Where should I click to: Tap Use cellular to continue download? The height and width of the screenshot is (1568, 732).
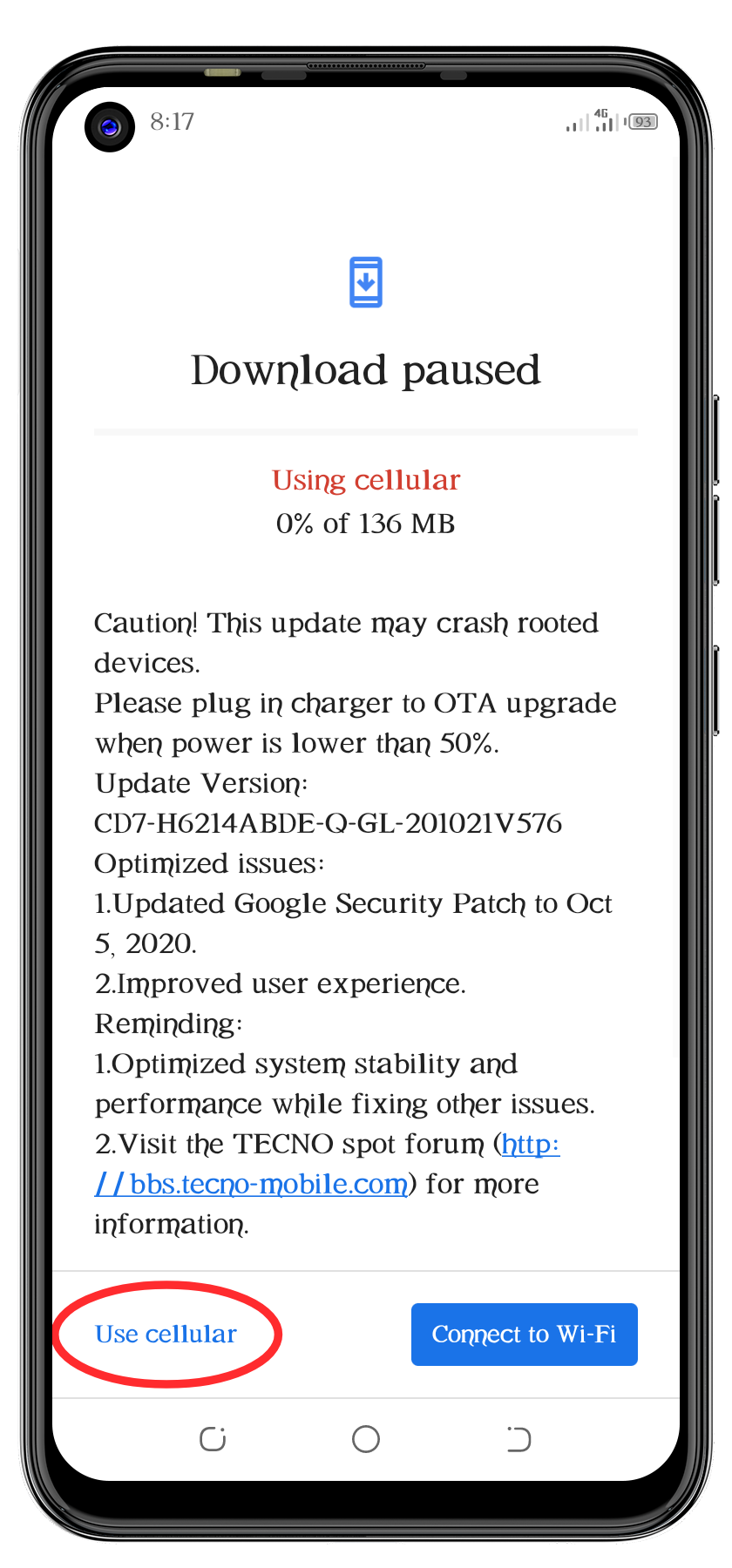pyautogui.click(x=166, y=1334)
